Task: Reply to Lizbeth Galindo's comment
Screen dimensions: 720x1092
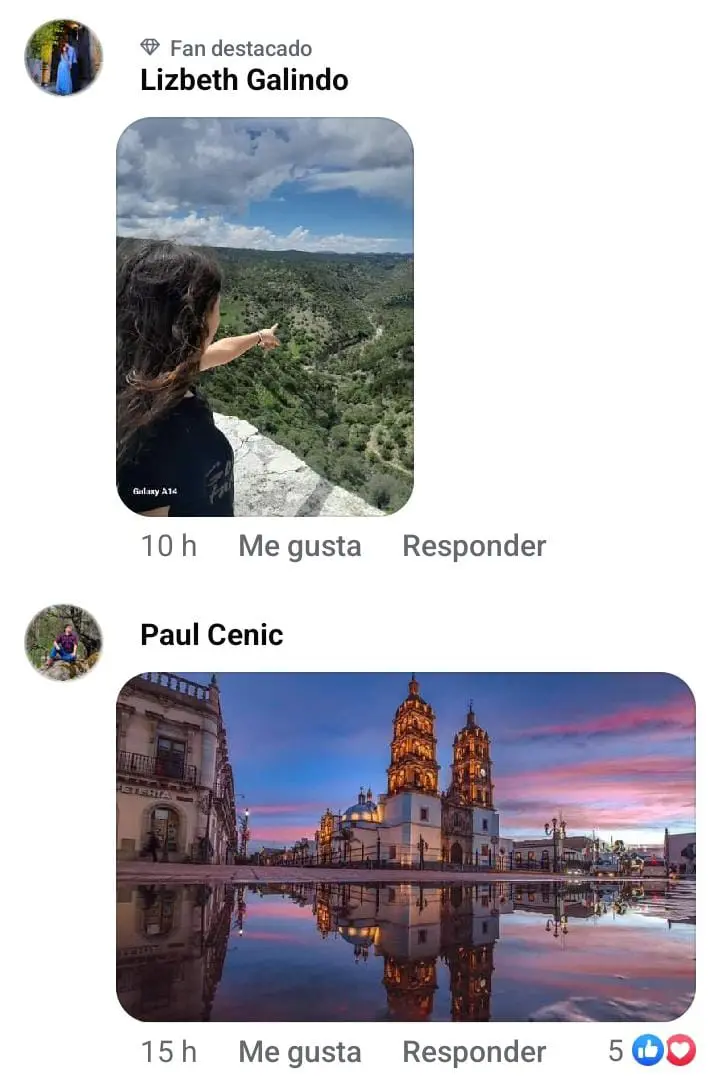Action: pos(474,546)
